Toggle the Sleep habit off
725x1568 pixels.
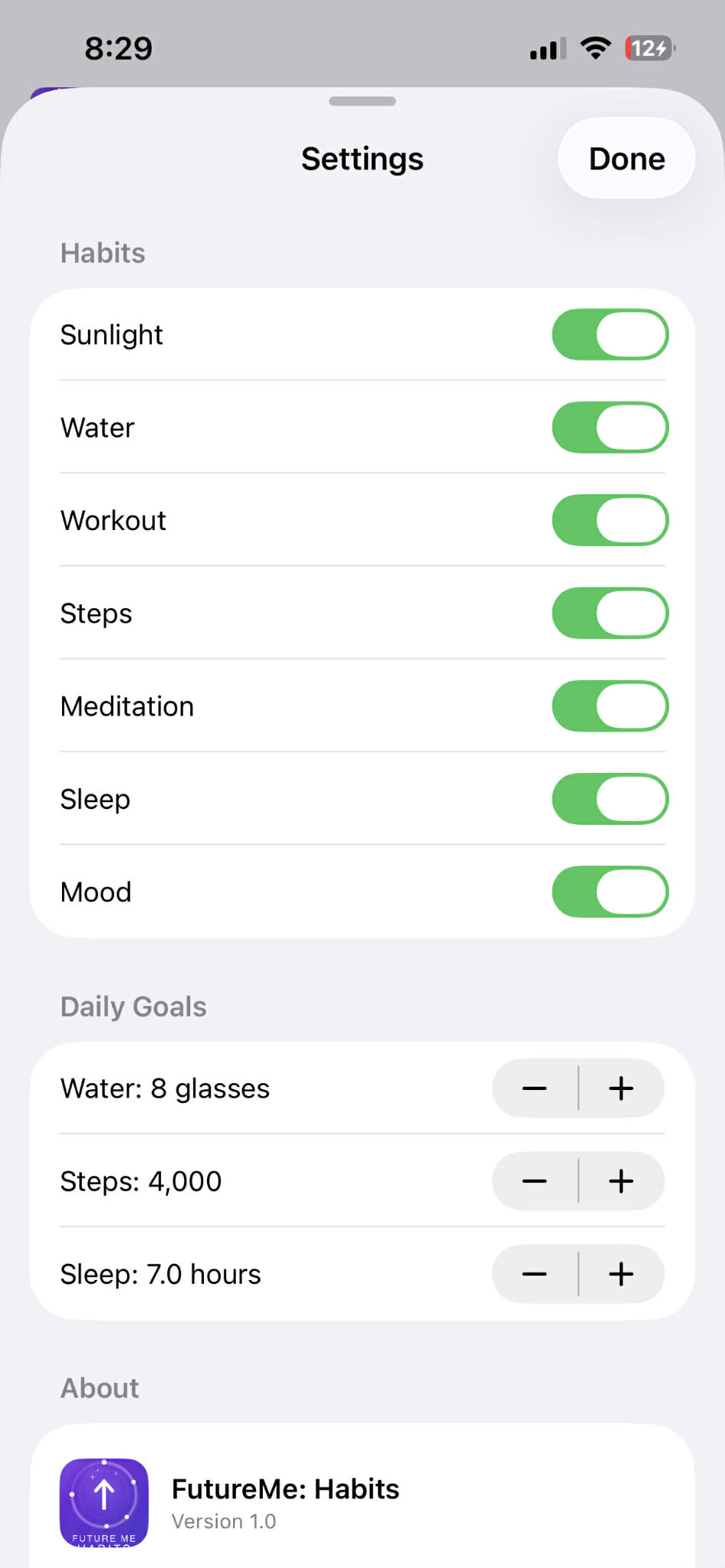(609, 799)
